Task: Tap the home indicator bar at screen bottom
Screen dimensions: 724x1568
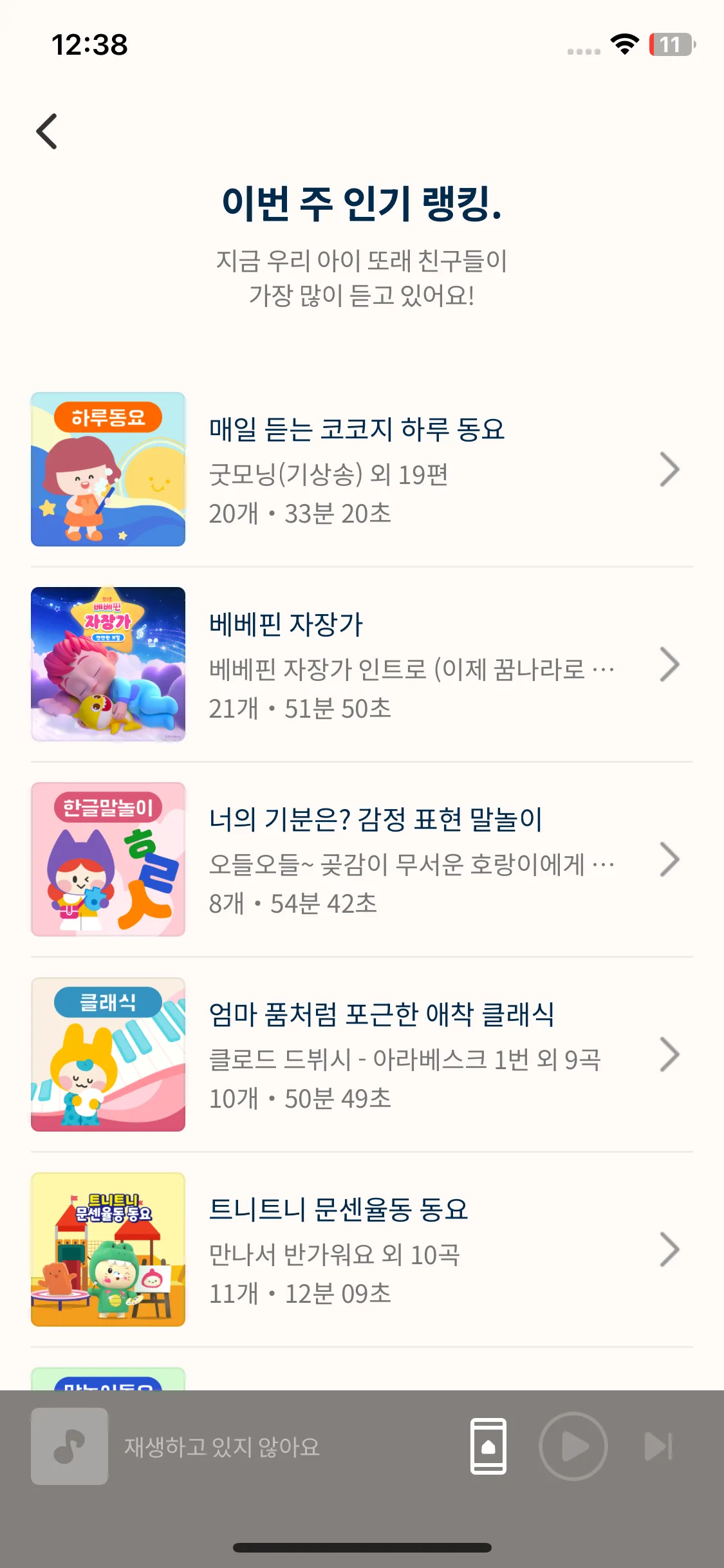Action: point(362,1547)
